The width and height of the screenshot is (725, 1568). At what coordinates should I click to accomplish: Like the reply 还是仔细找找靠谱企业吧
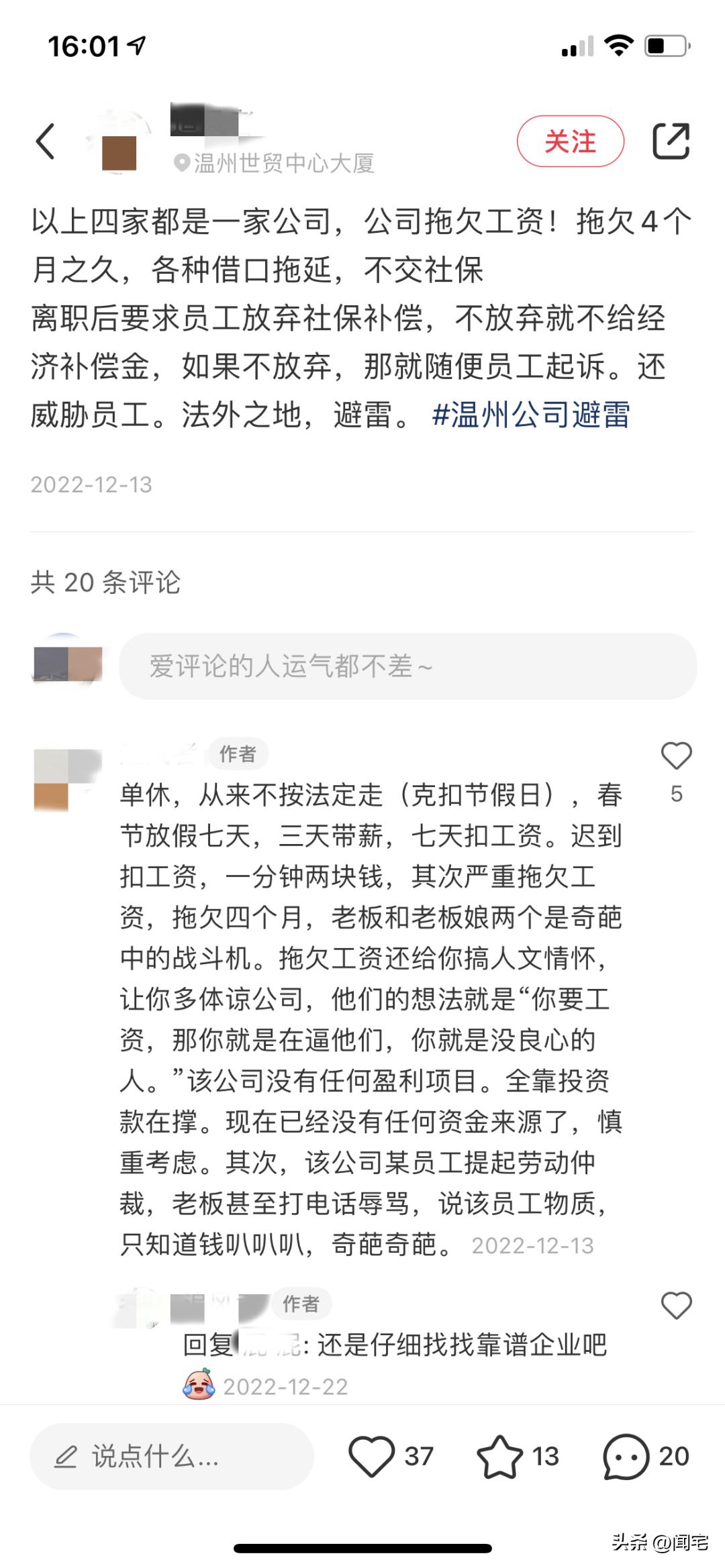pyautogui.click(x=676, y=1306)
